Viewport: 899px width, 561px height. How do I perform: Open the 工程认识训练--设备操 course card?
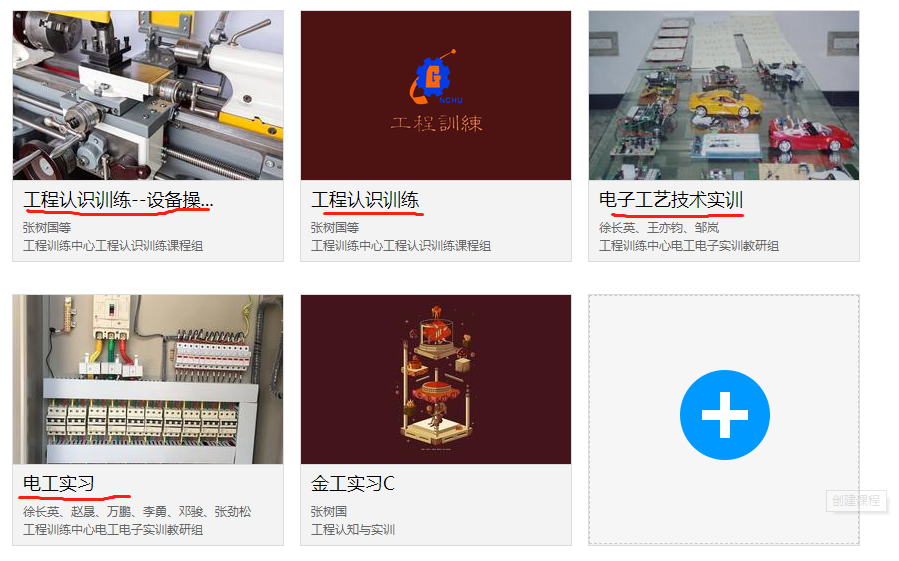point(147,96)
